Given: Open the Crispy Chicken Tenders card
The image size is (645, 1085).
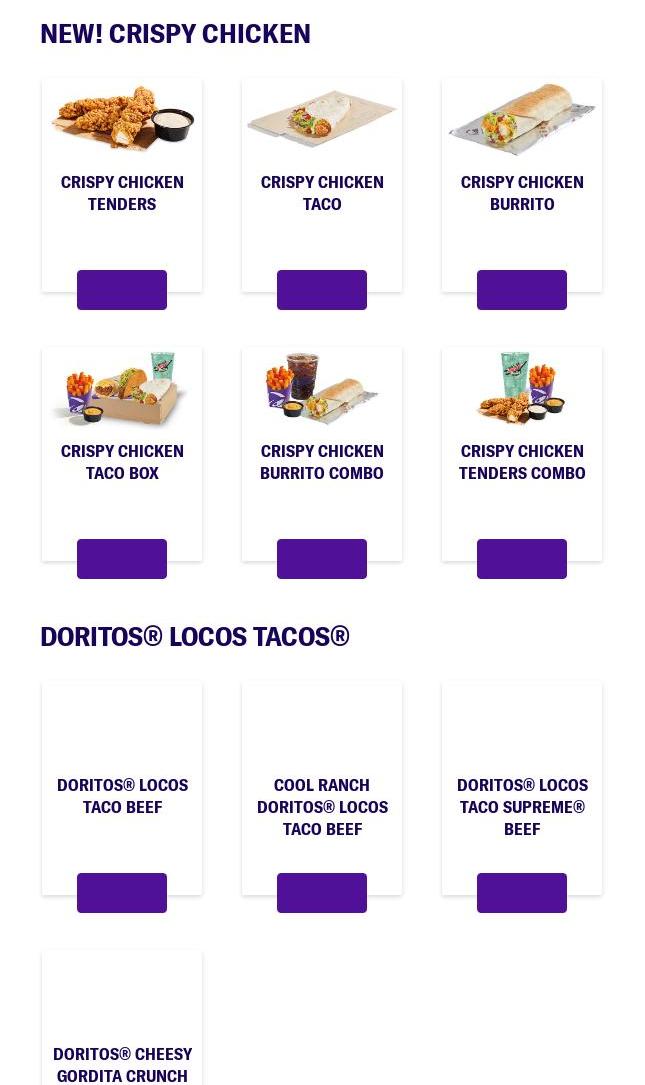Looking at the screenshot, I should point(122,185).
